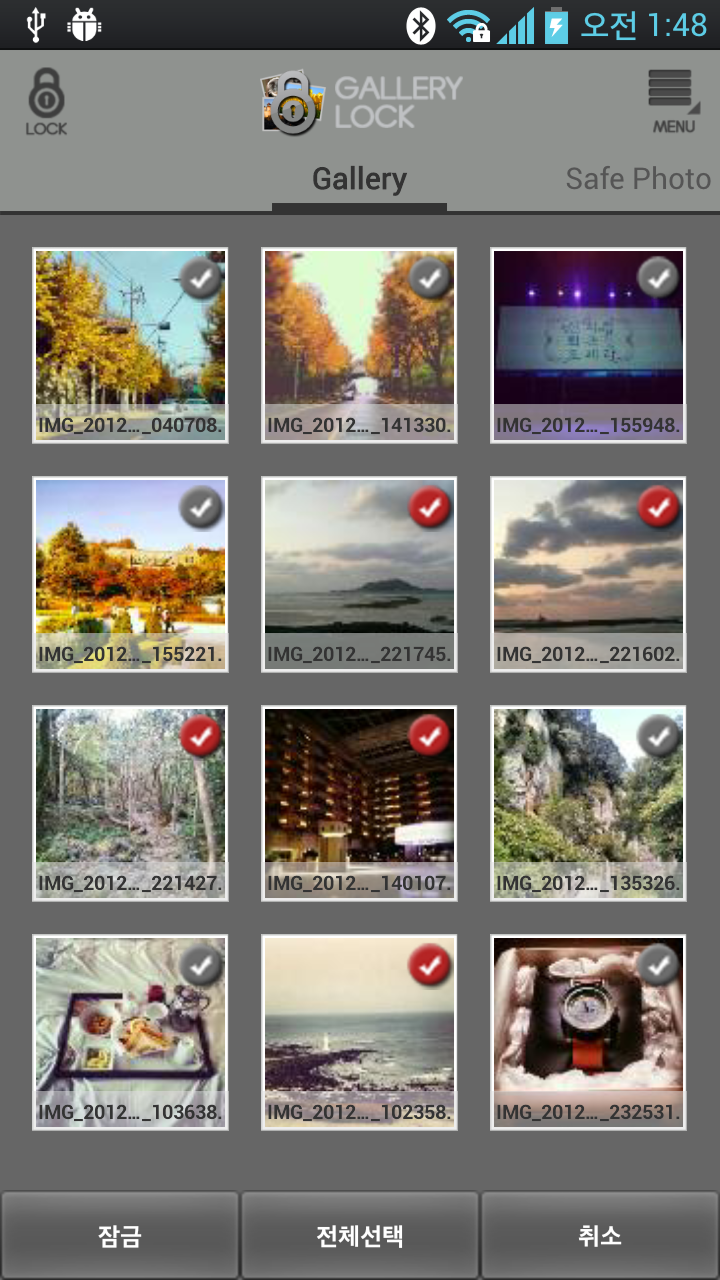Deselect the red check on IMG_2012..._102358
This screenshot has width=720, height=1280.
[429, 965]
